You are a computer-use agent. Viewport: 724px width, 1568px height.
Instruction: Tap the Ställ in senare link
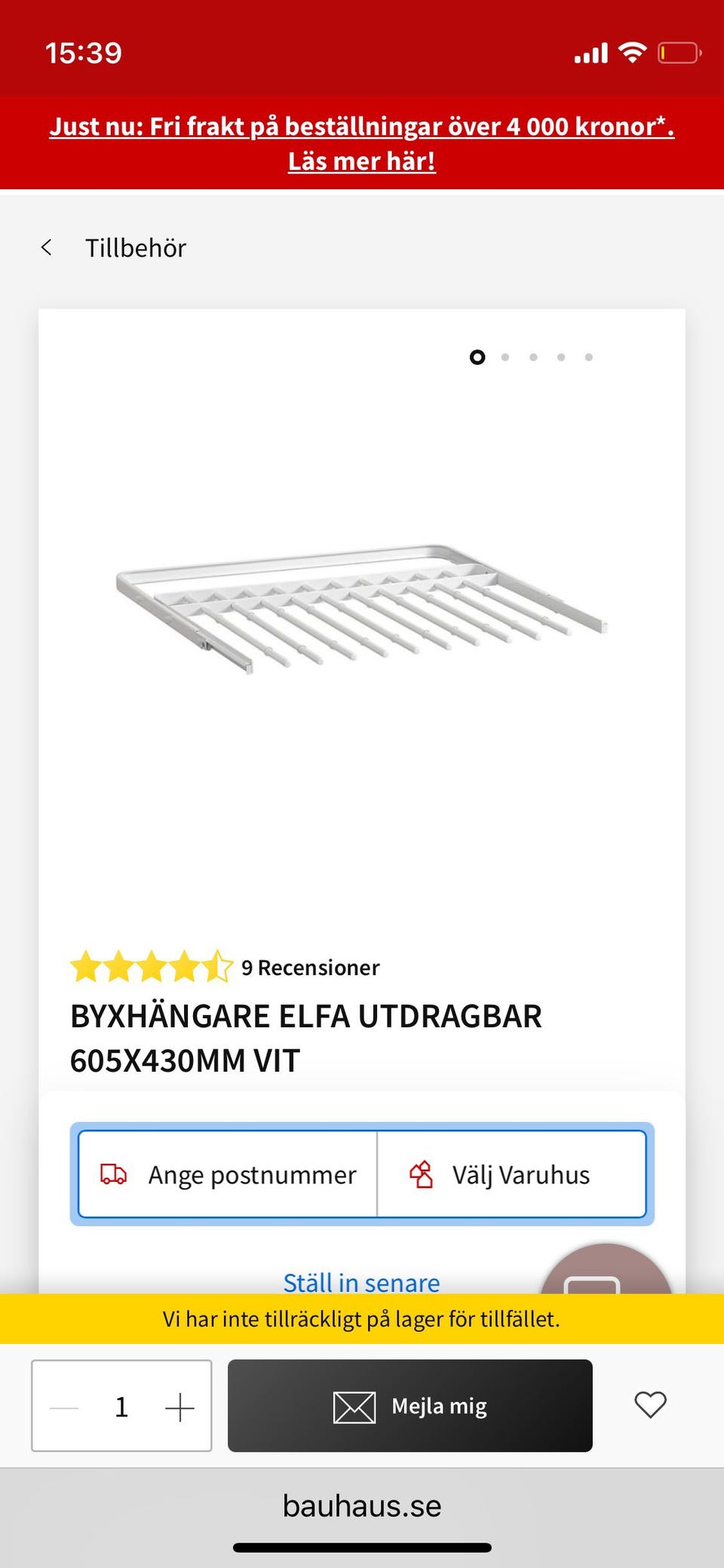pos(361,1281)
